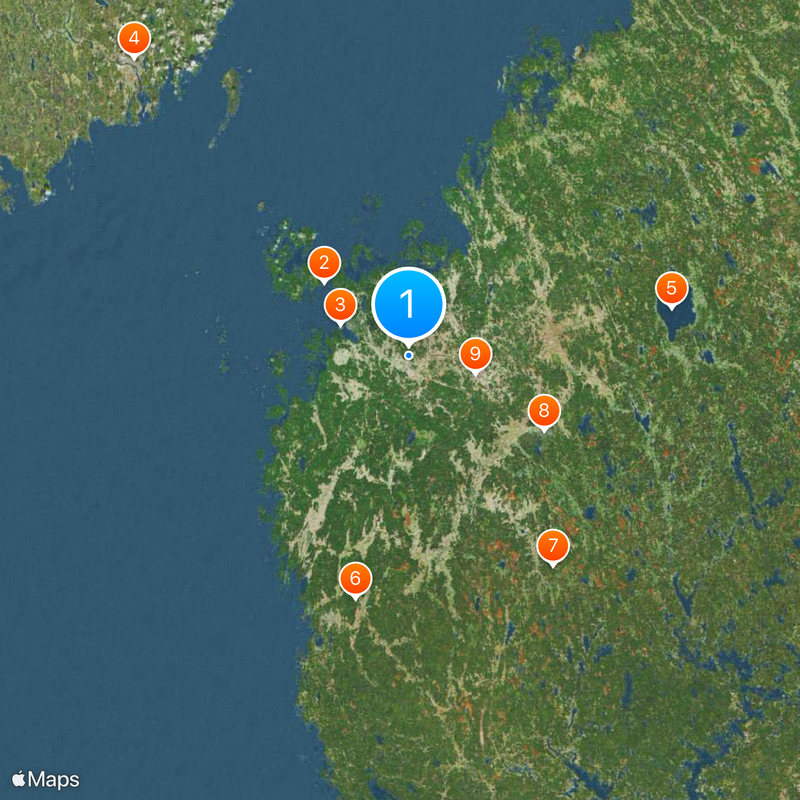Open the pin numbered 9
This screenshot has width=800, height=800.
click(x=475, y=353)
